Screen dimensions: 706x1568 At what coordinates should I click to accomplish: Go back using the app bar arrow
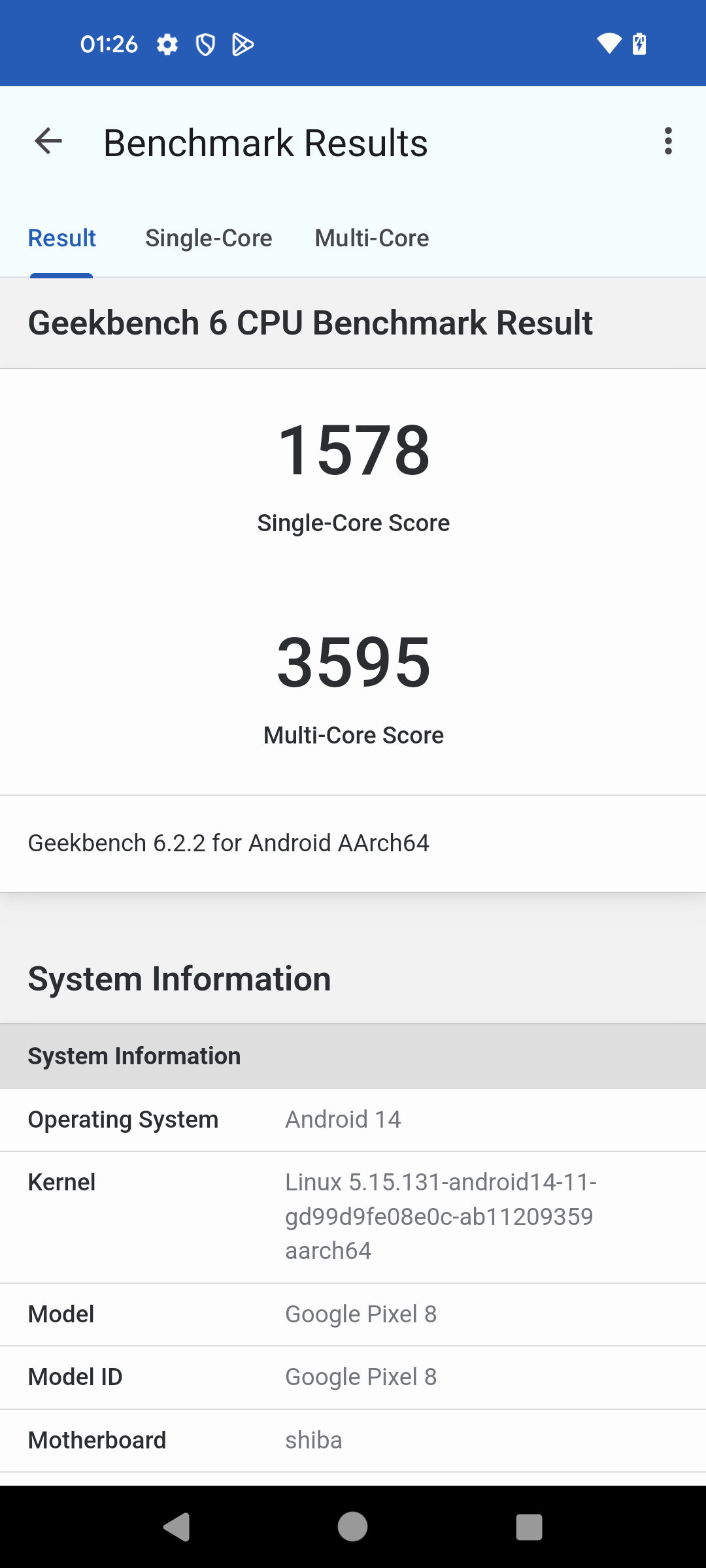[x=48, y=141]
